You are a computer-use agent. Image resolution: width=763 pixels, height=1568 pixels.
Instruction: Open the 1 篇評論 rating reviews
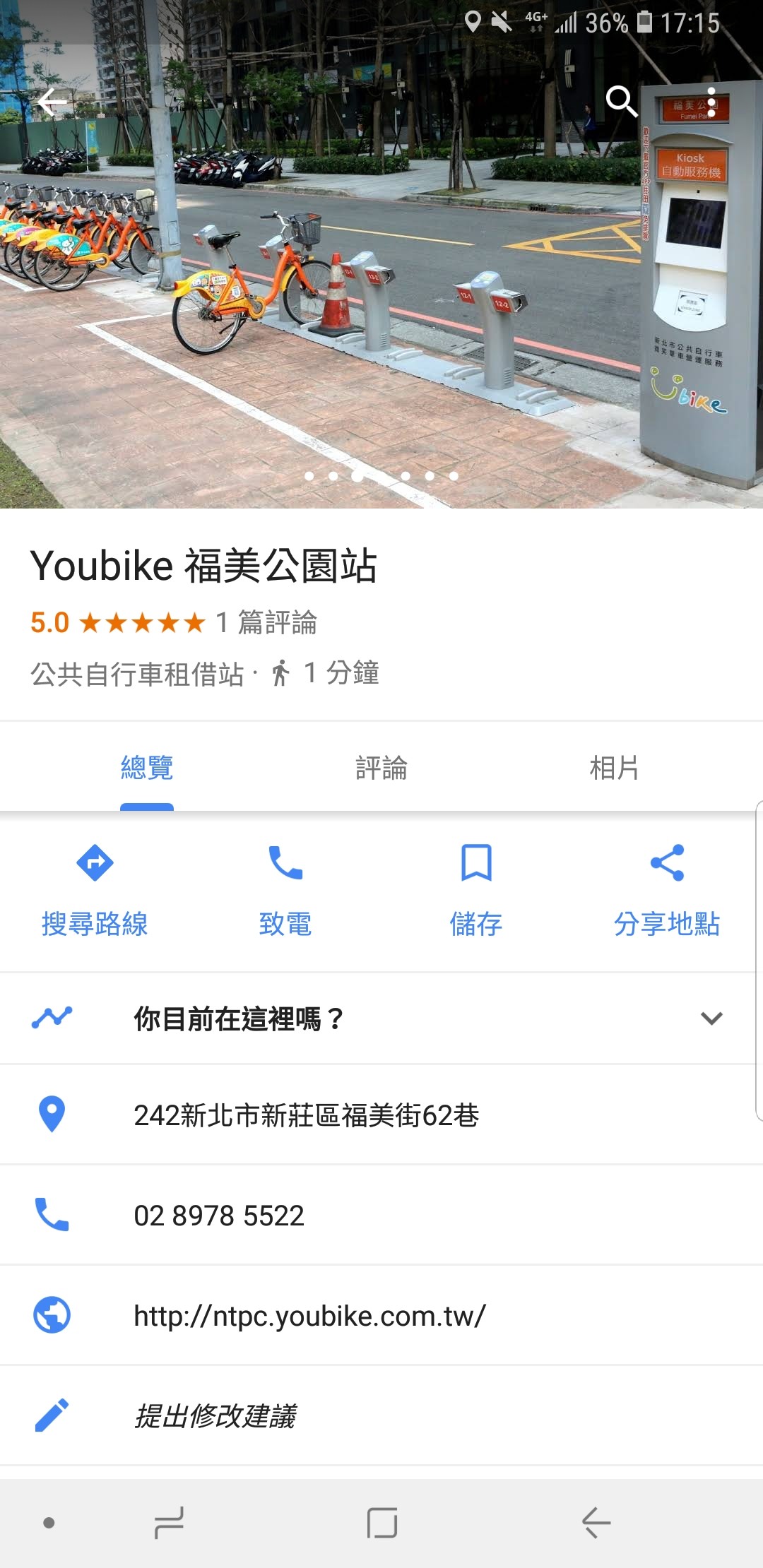click(266, 622)
